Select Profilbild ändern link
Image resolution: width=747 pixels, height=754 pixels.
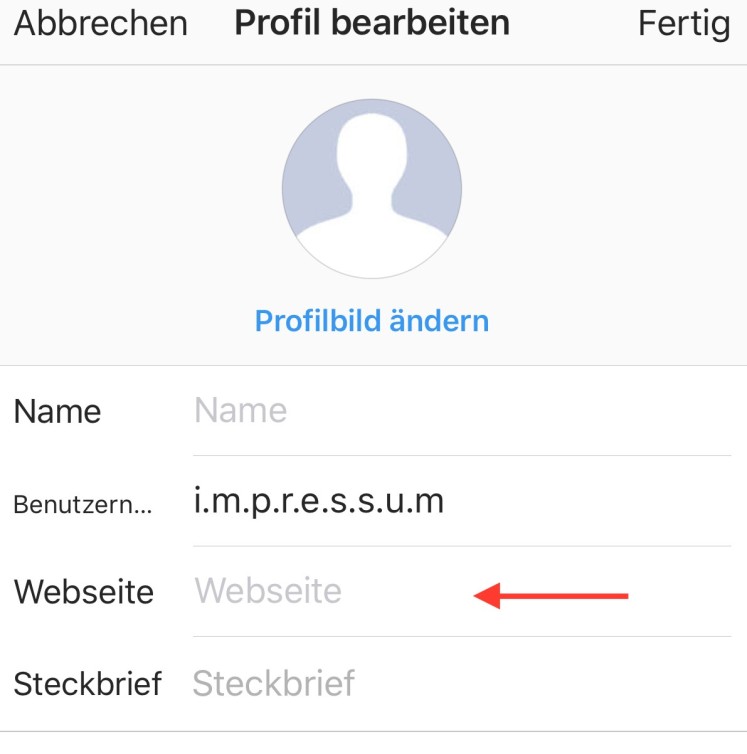point(372,321)
